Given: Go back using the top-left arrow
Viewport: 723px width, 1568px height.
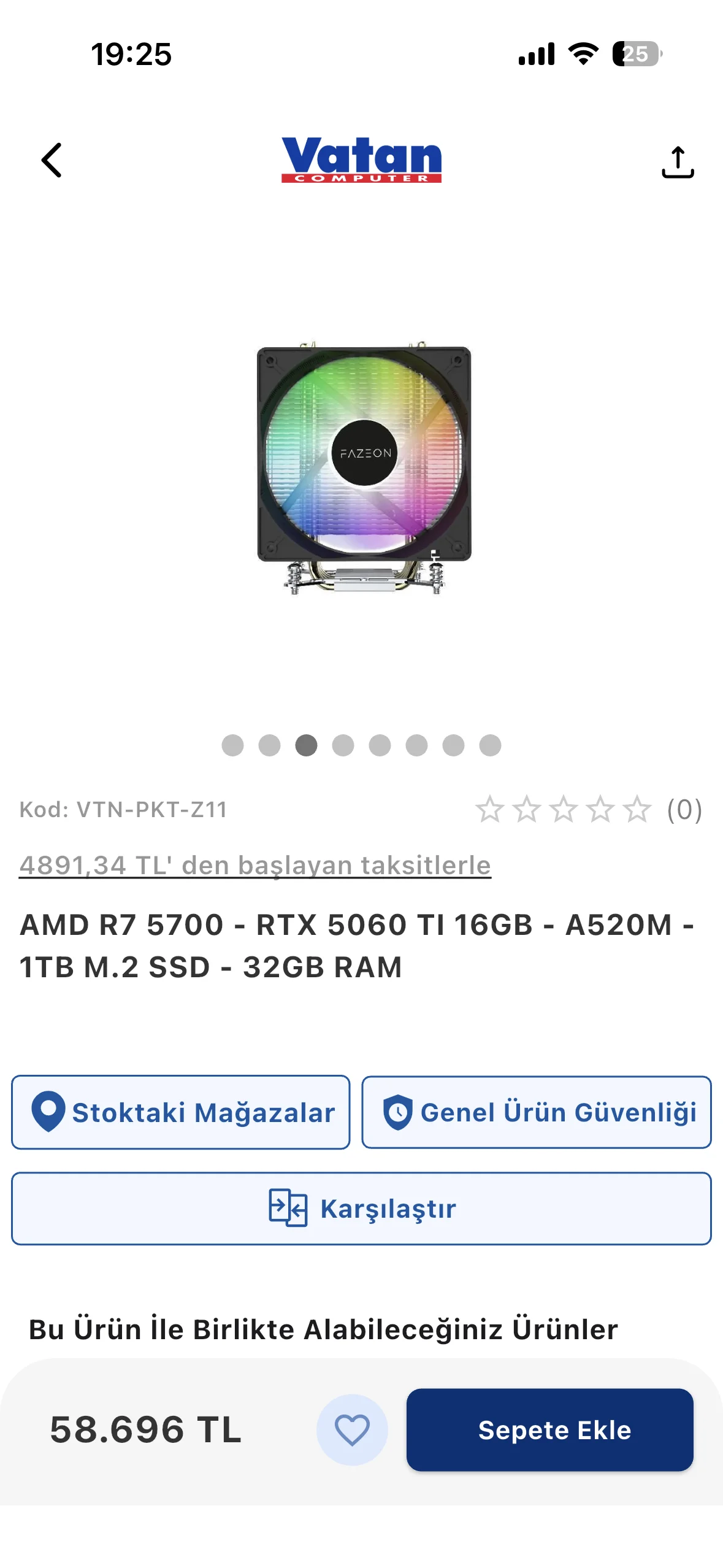Looking at the screenshot, I should click(x=52, y=161).
